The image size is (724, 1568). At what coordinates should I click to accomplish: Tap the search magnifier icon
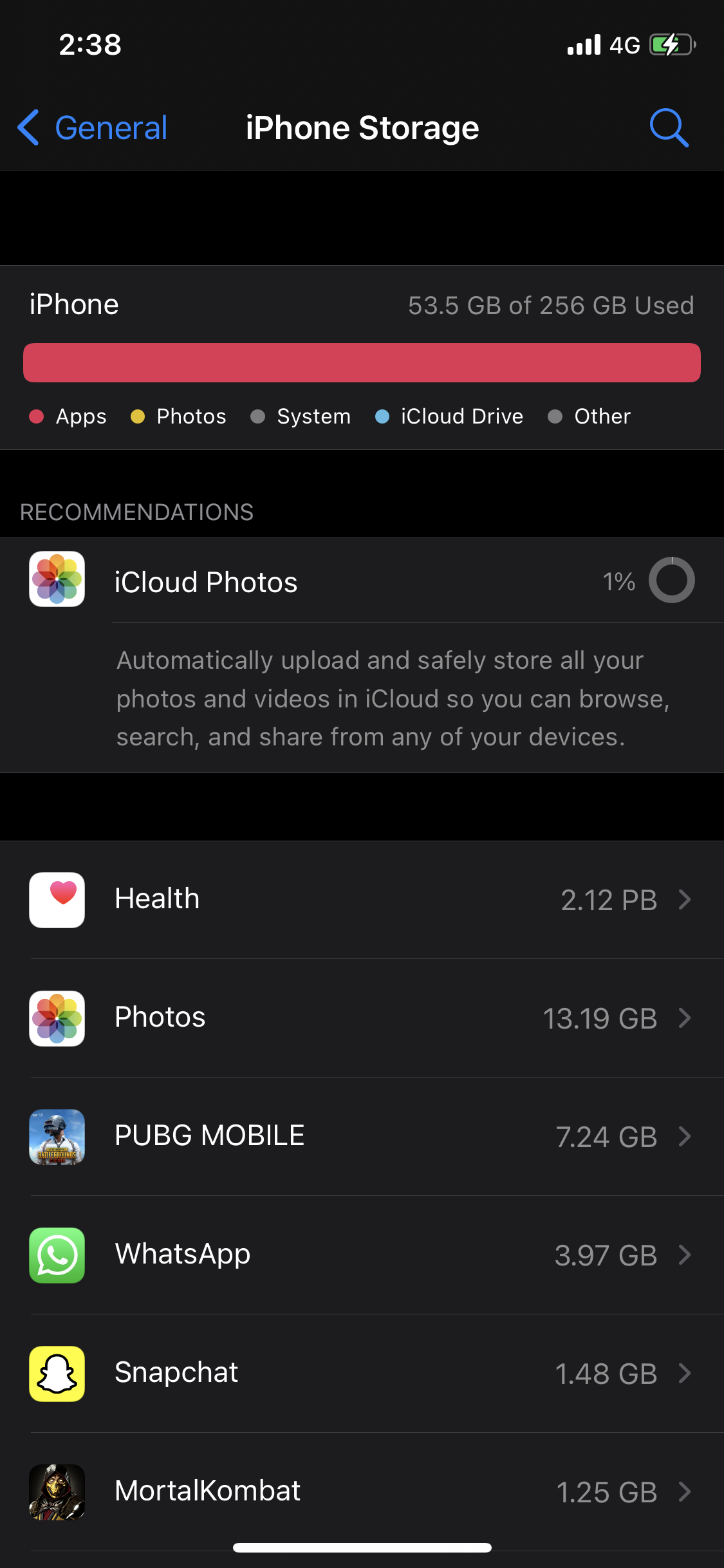click(x=669, y=127)
